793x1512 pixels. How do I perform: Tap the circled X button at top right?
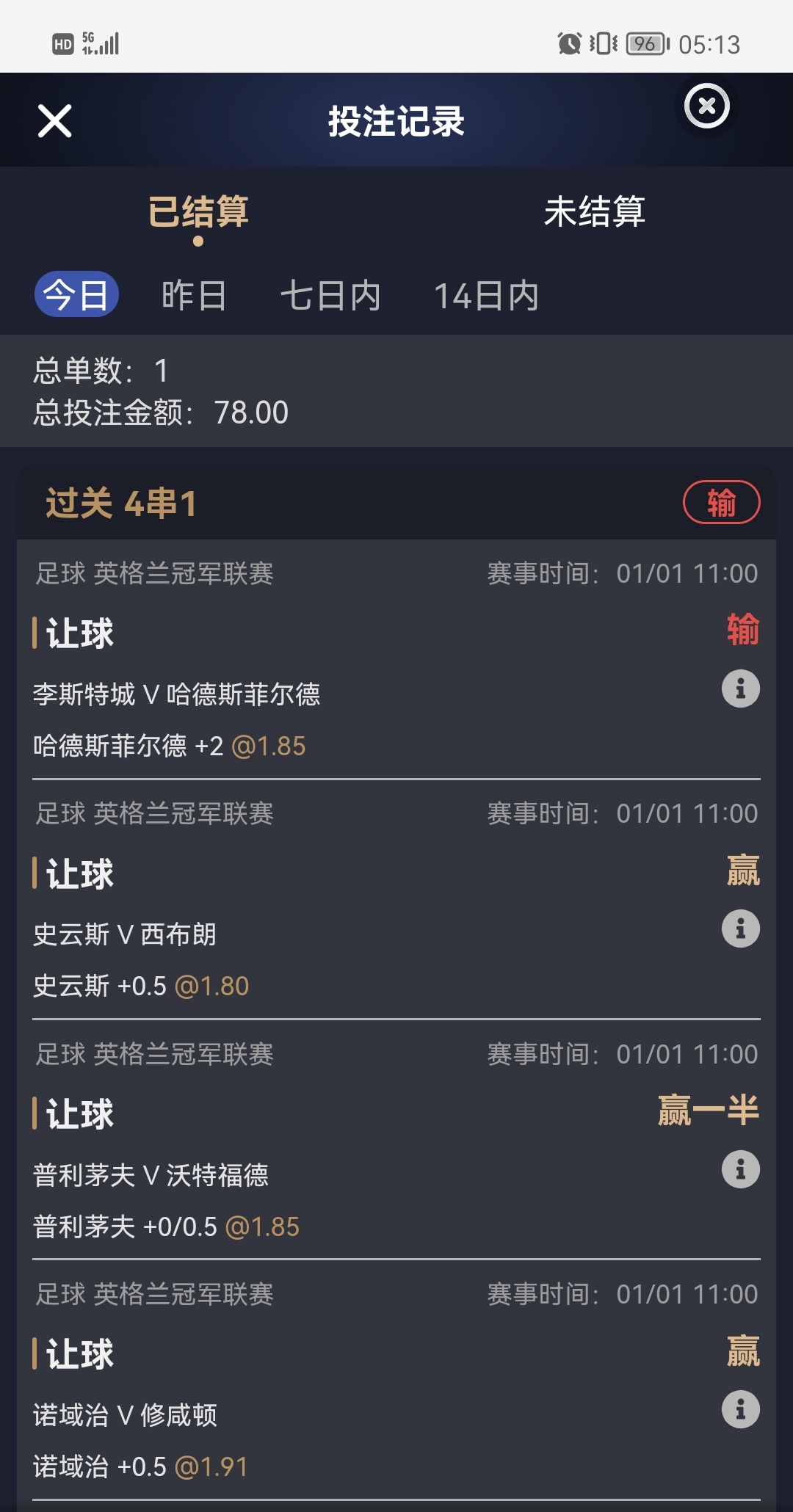706,107
